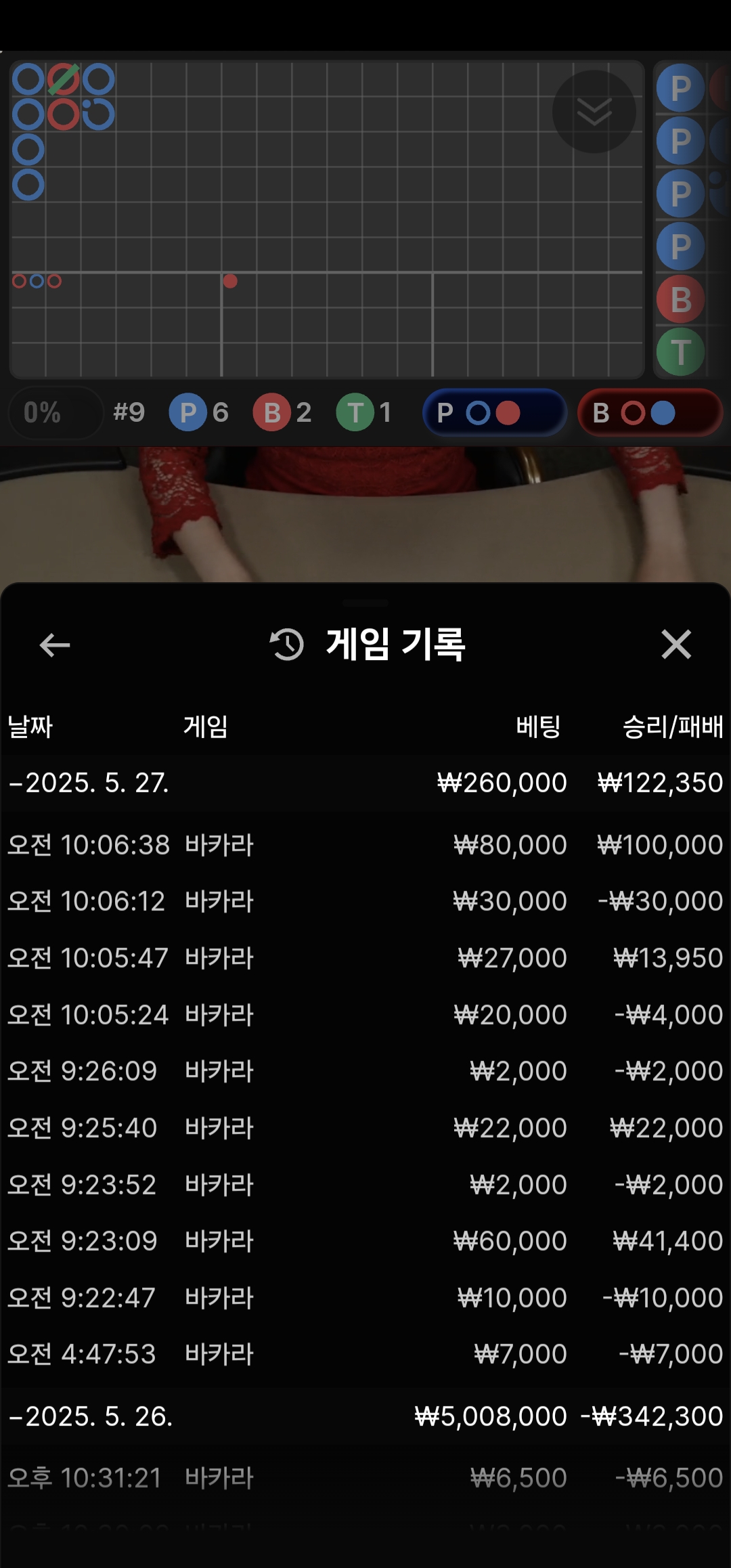Tap the B prediction button
The width and height of the screenshot is (731, 1568).
pos(649,412)
